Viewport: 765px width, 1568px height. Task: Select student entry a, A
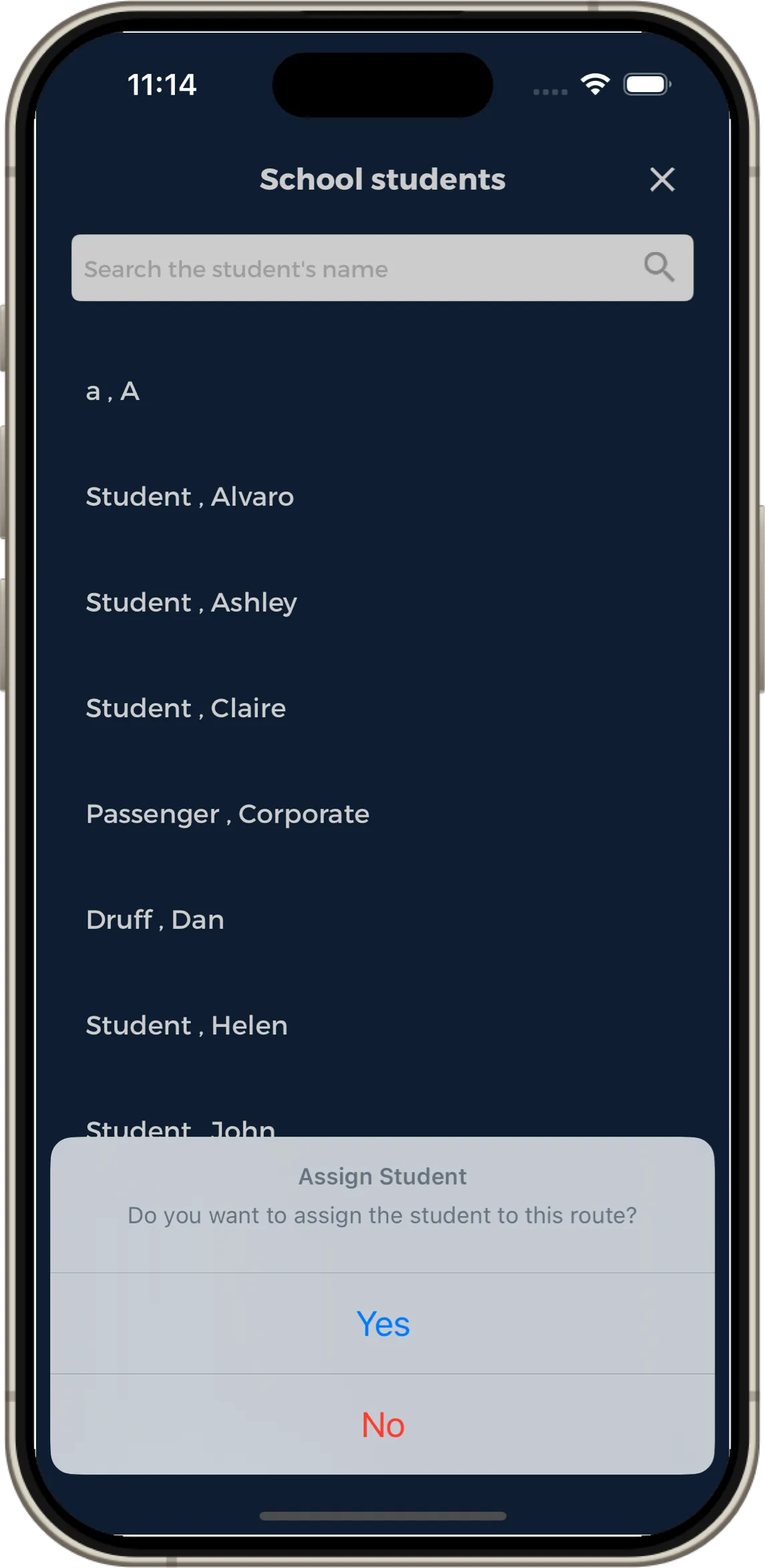[x=112, y=392]
